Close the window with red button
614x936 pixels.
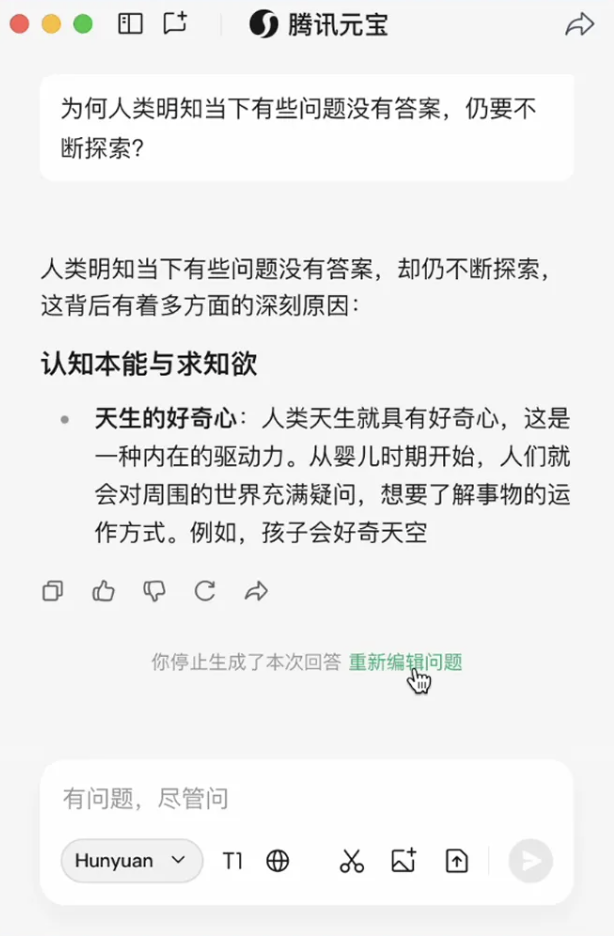20,24
